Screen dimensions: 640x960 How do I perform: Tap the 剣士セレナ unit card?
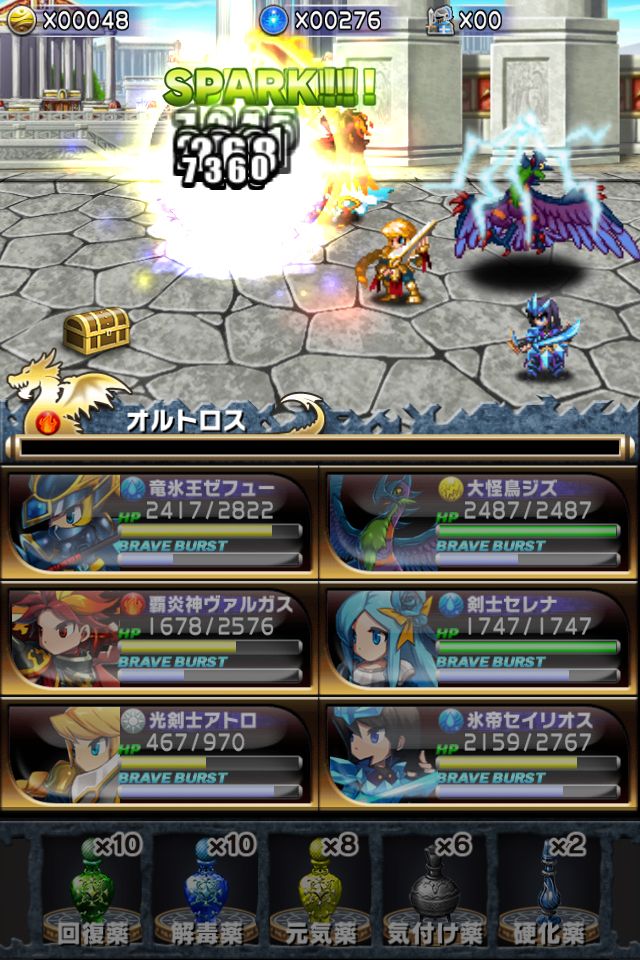[478, 638]
